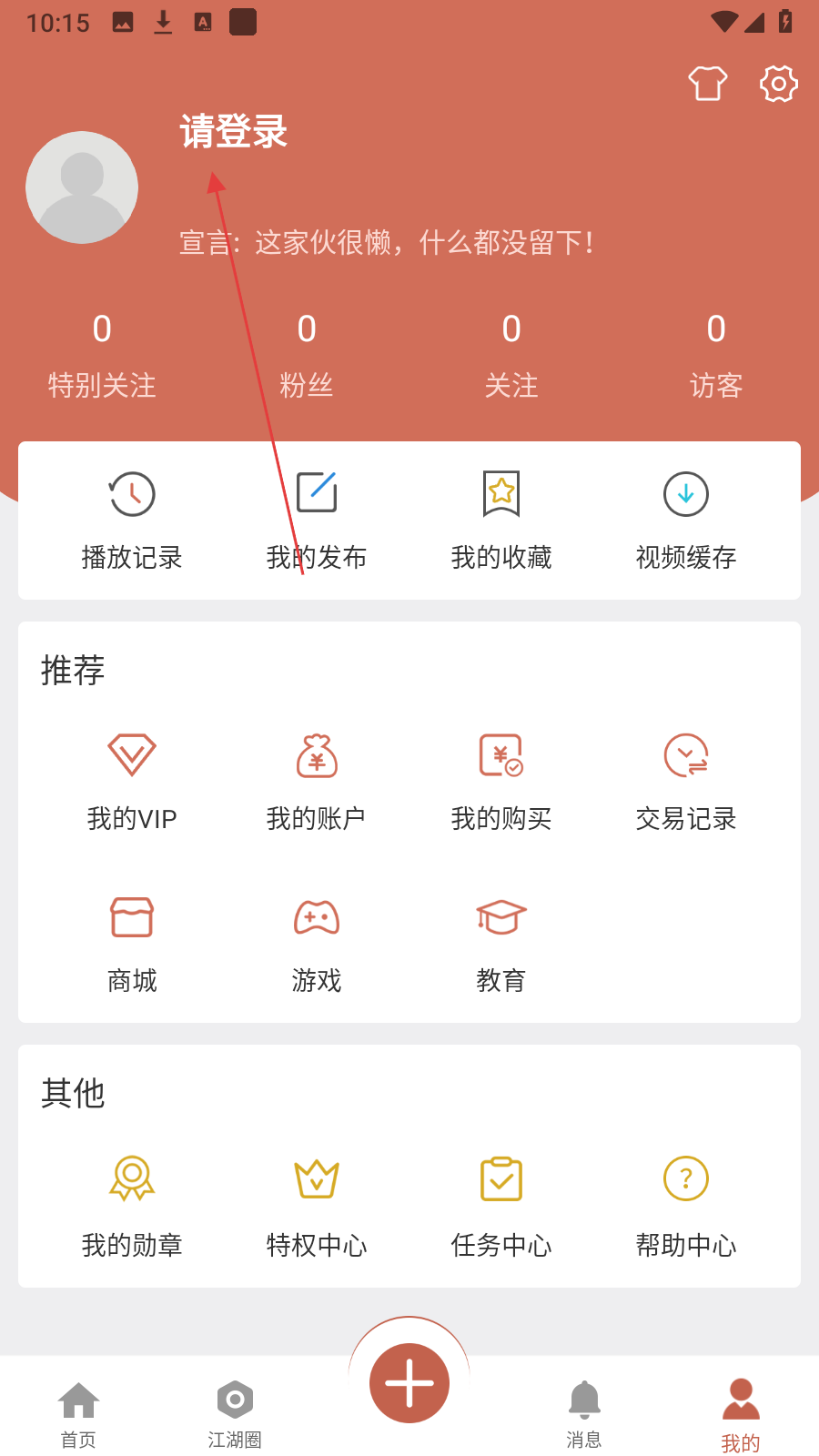This screenshot has width=819, height=1456.
Task: Open the settings gear icon
Action: click(778, 84)
